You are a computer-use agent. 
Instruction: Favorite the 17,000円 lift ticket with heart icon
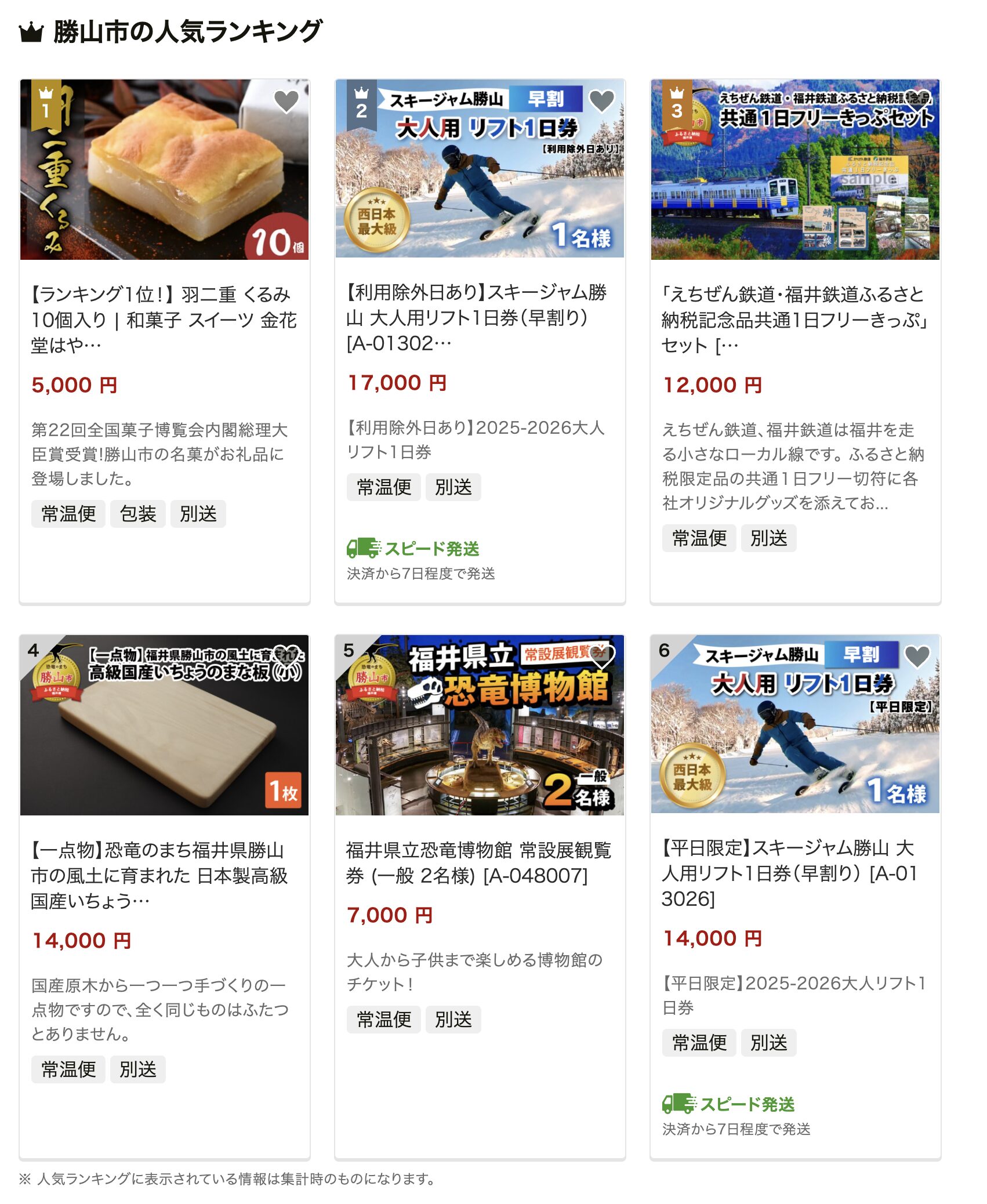601,101
